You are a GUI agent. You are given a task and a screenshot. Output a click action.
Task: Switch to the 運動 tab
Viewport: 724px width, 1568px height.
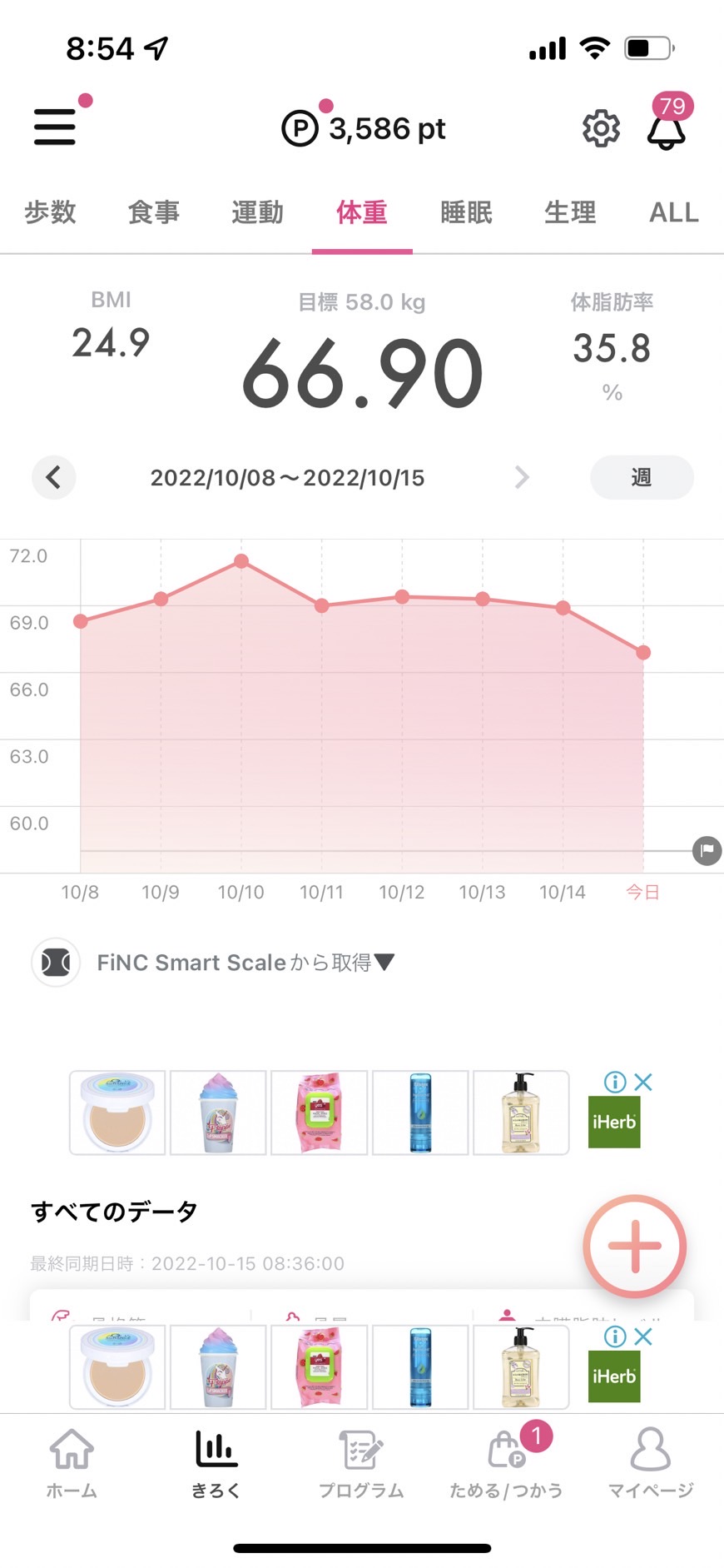pyautogui.click(x=258, y=212)
